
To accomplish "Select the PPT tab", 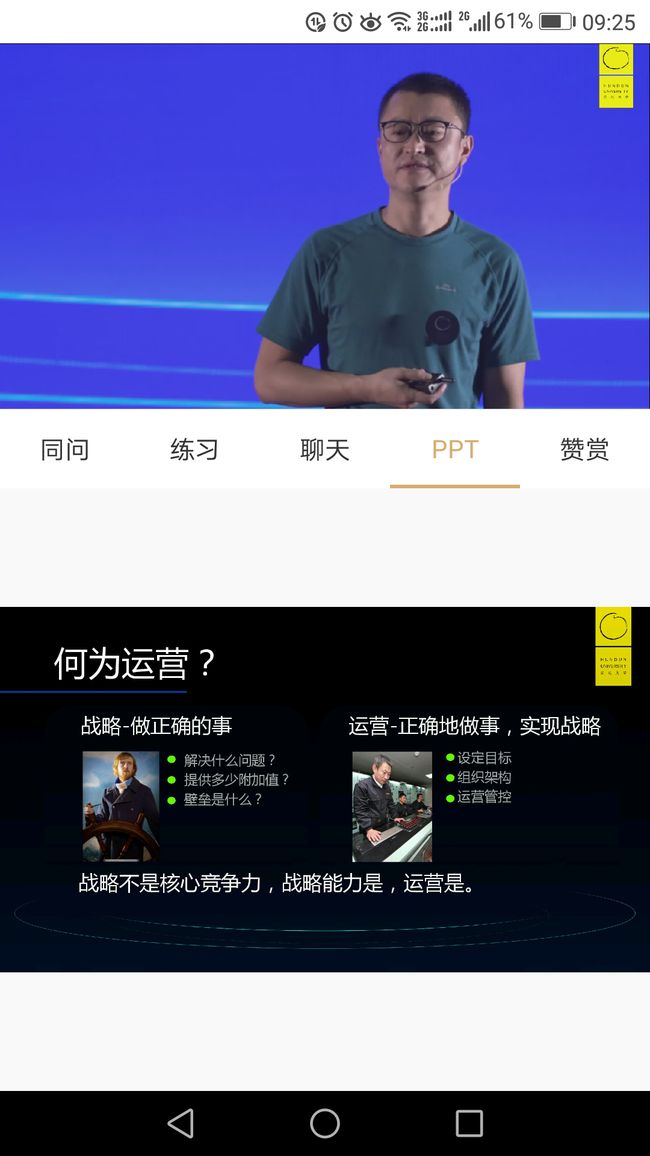I will click(x=455, y=449).
